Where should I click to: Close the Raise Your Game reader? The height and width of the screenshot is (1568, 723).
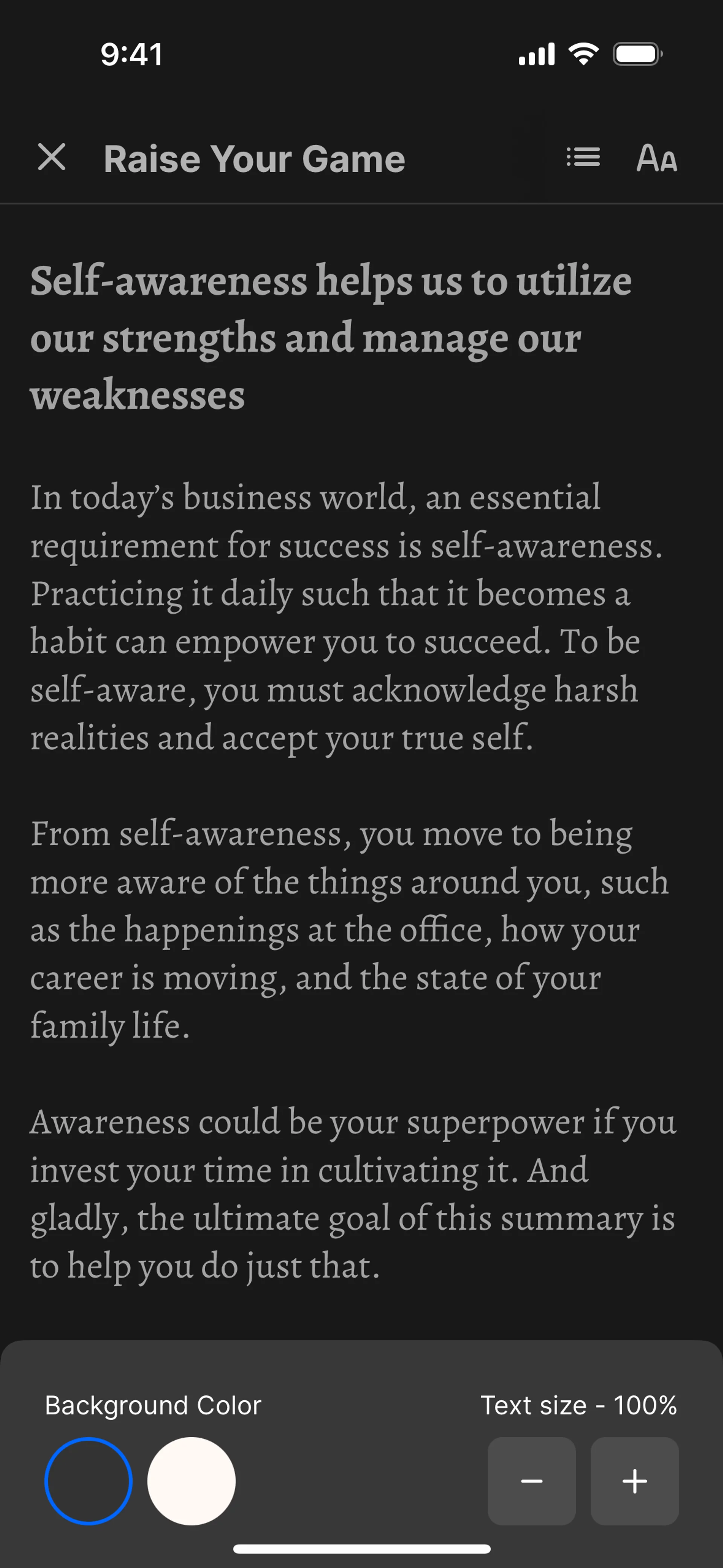tap(52, 157)
